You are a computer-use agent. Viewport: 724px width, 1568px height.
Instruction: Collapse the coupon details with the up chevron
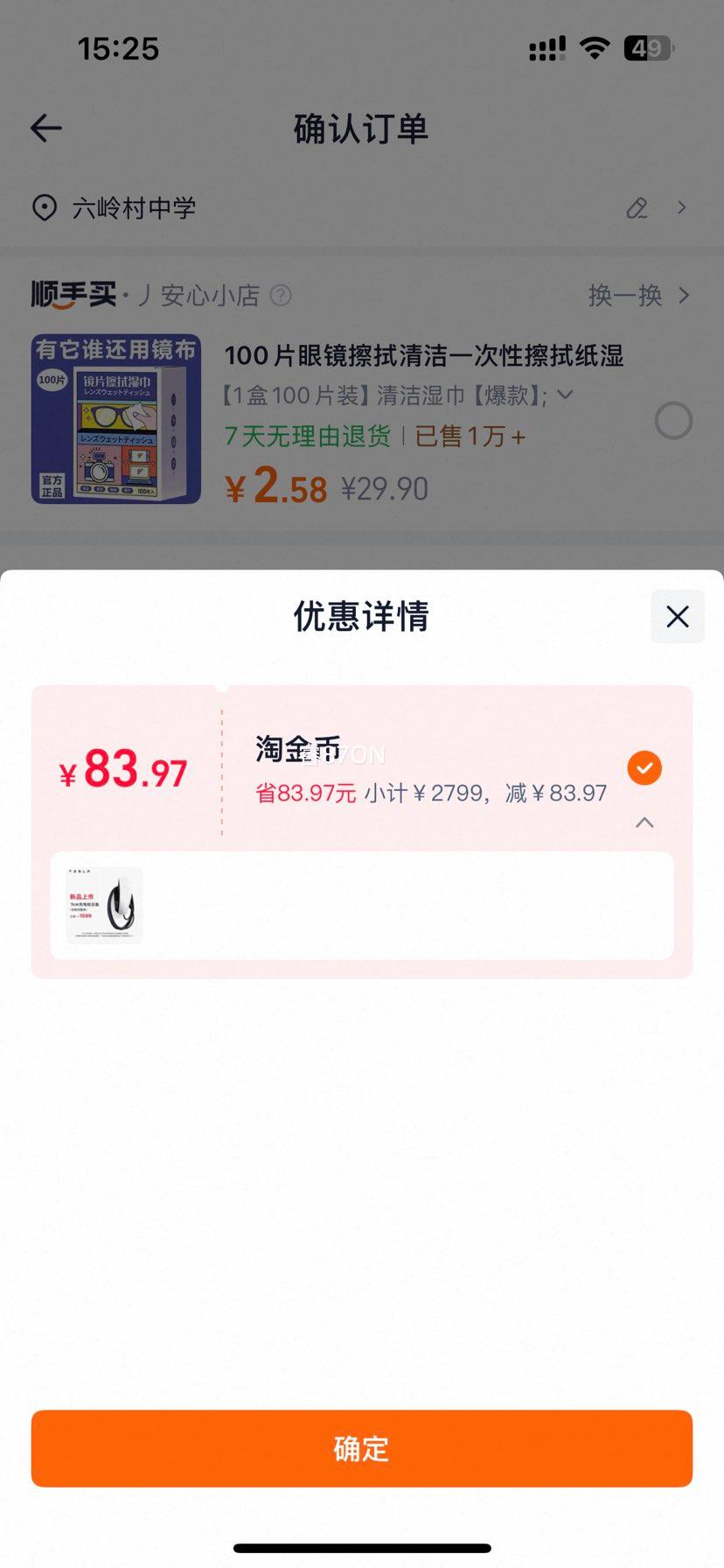click(x=644, y=822)
